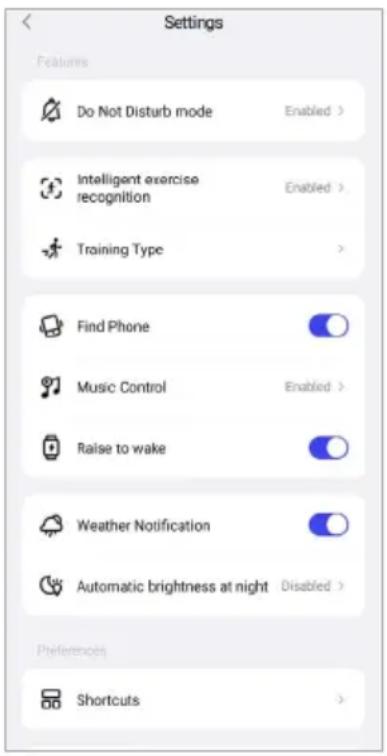
Task: Open the Shortcuts preferences row
Action: 193,700
